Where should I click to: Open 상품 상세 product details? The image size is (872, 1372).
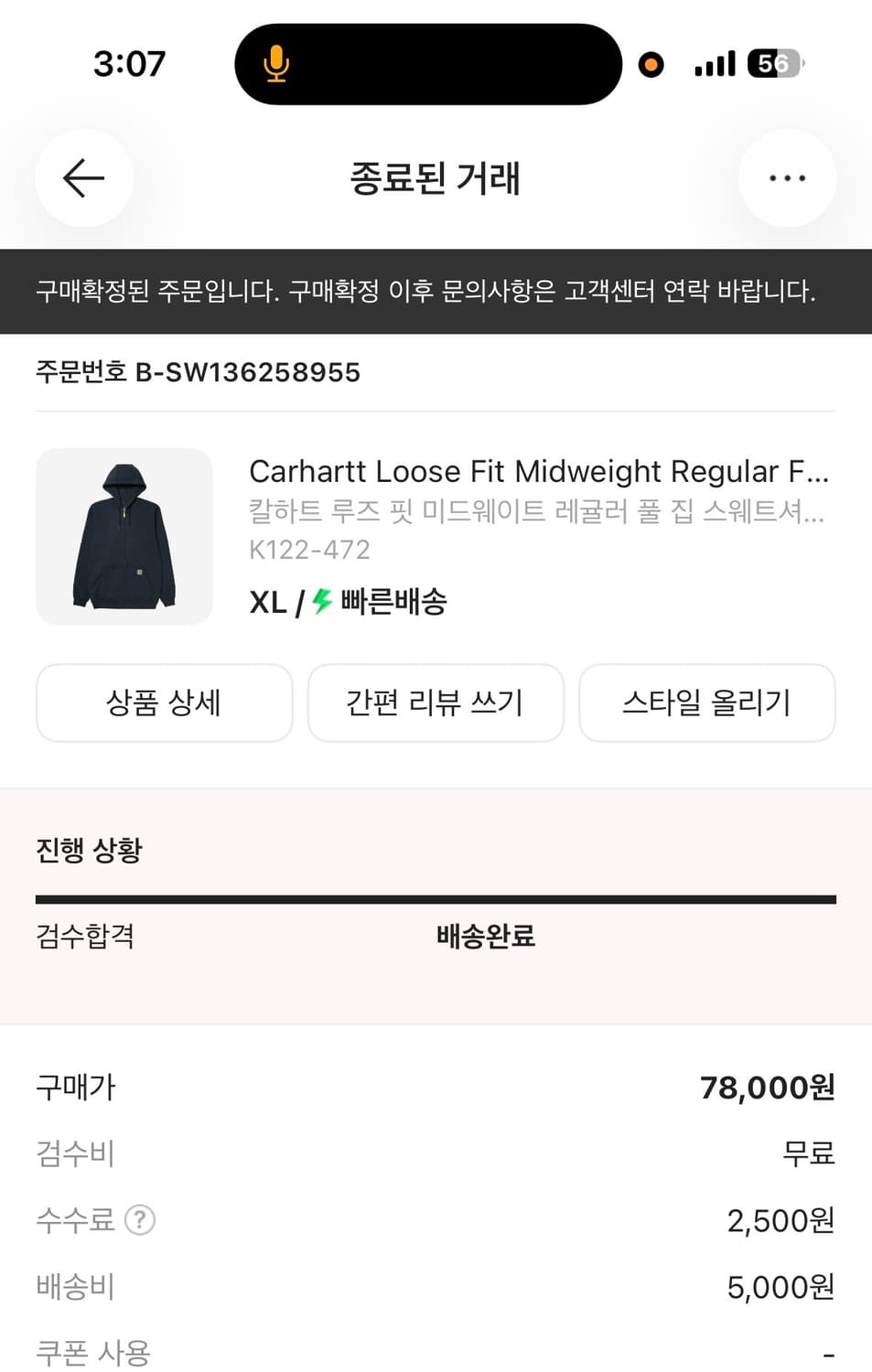point(163,702)
